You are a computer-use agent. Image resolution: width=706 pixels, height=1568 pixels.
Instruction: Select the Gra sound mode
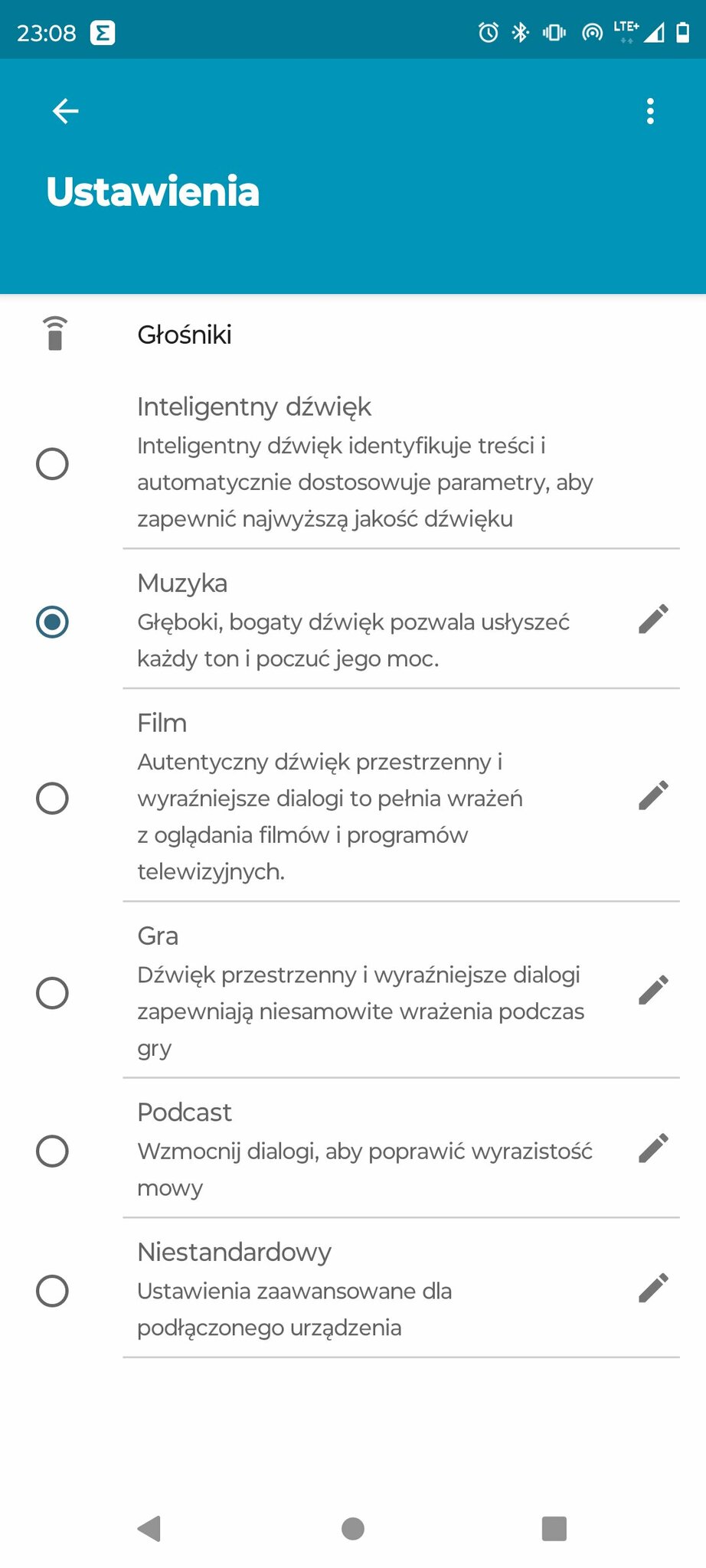coord(52,992)
